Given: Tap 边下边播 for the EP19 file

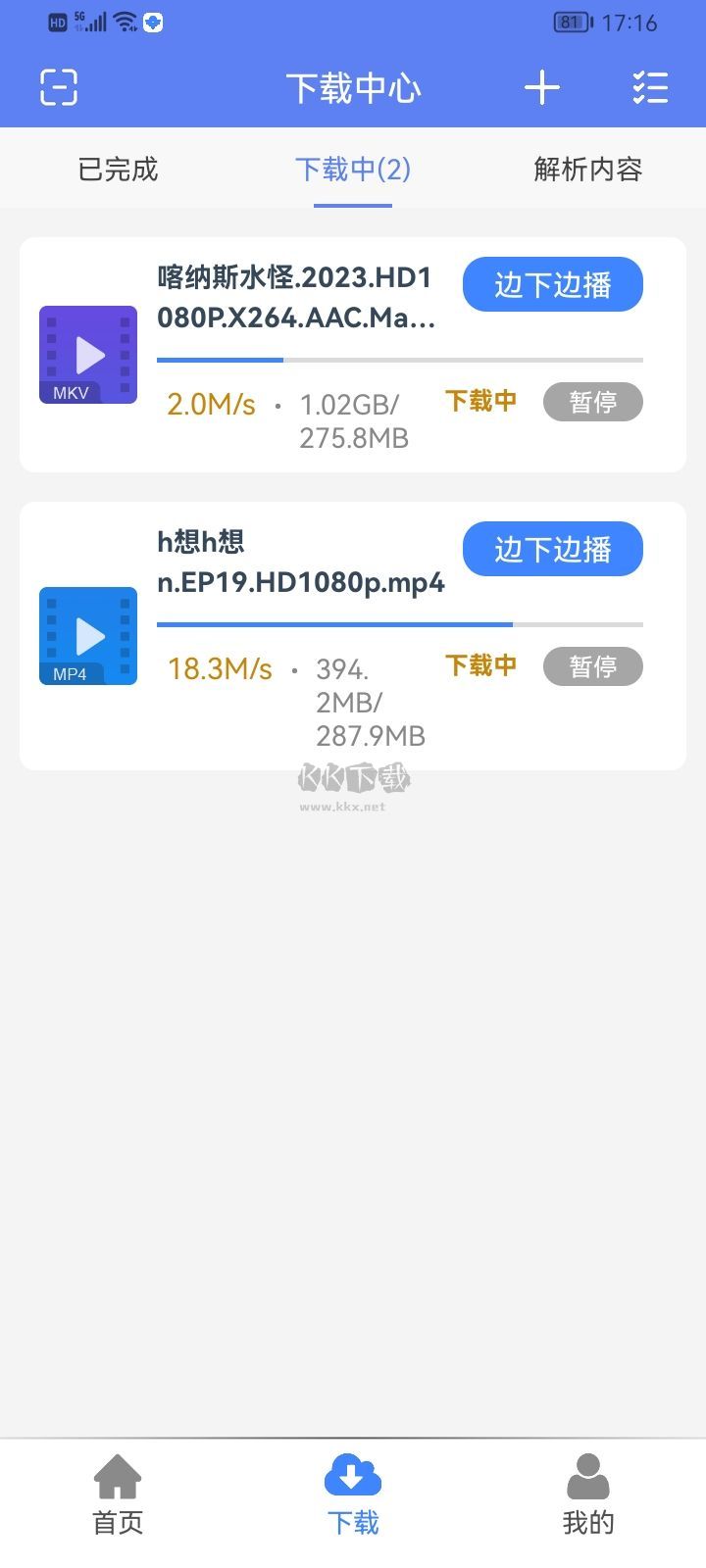Looking at the screenshot, I should tap(552, 549).
